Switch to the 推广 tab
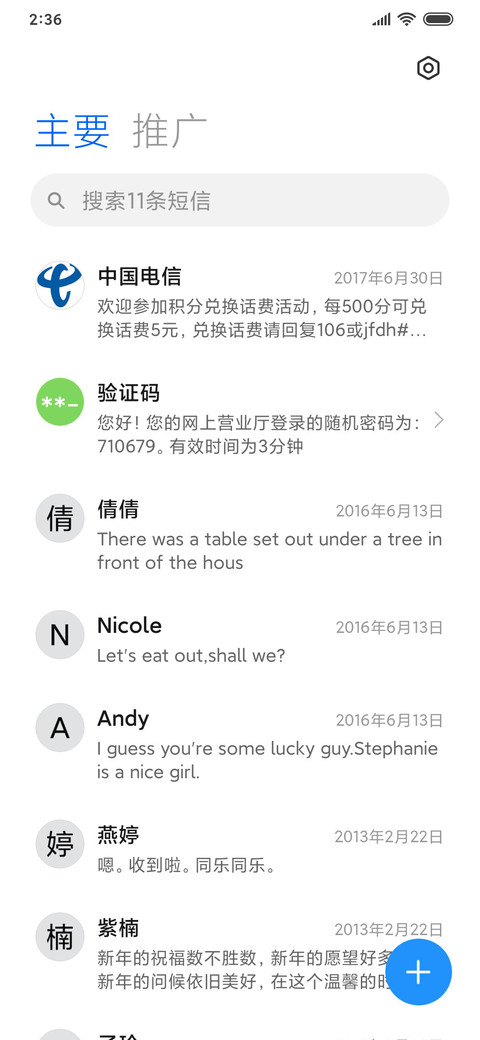Screen dimensions: 480x1040 (170, 131)
